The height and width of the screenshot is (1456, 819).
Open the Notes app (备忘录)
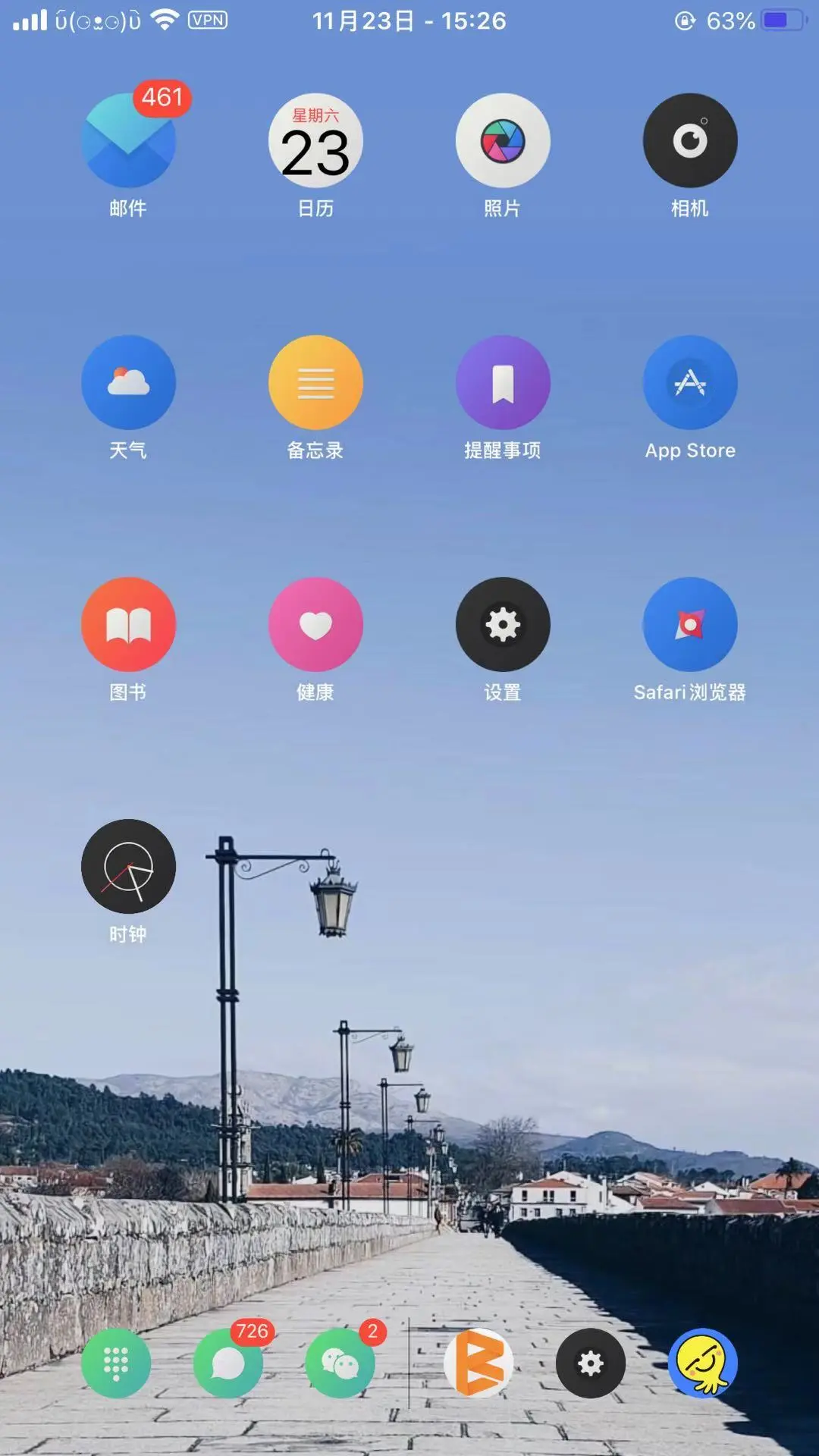[315, 383]
